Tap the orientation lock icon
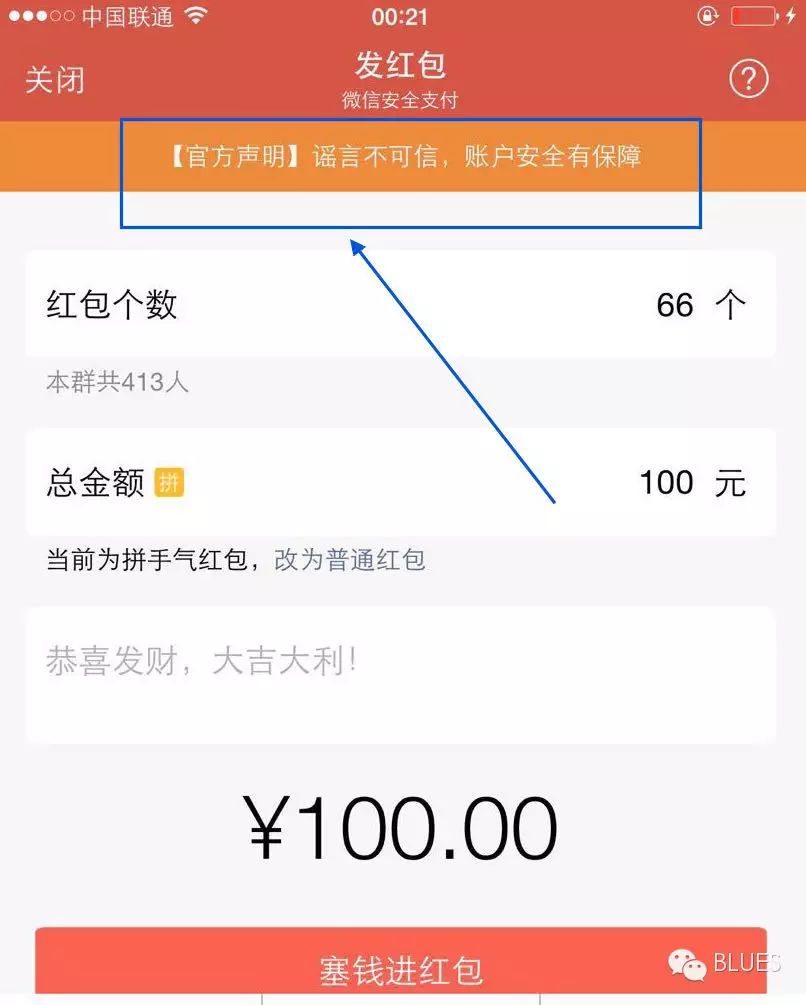This screenshot has width=806, height=1005. [707, 15]
